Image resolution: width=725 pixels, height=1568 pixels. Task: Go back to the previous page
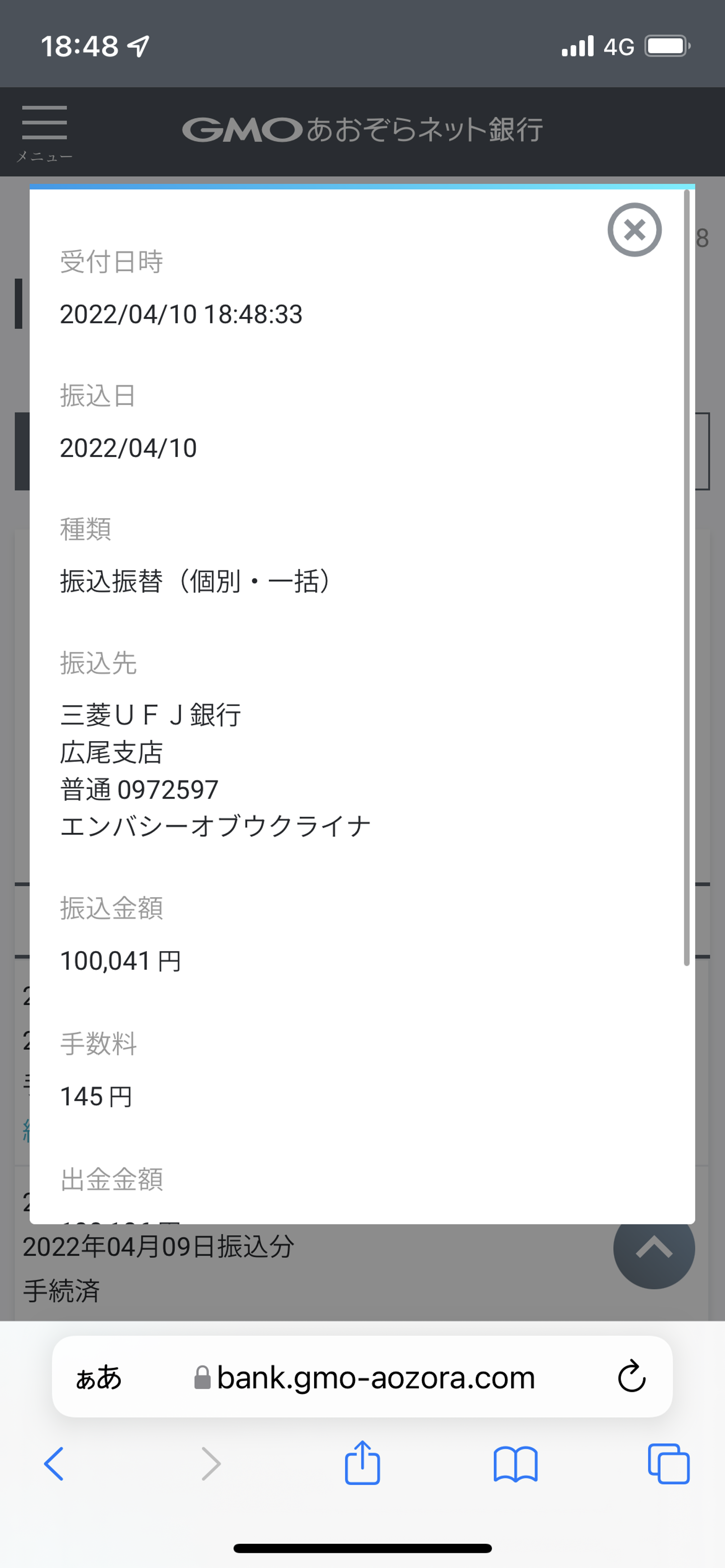click(53, 1463)
